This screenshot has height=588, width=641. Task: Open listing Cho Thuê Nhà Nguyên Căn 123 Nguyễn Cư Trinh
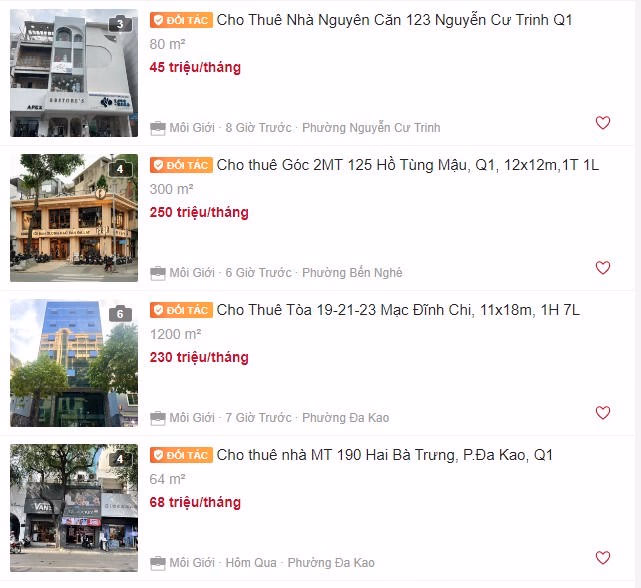click(x=394, y=20)
